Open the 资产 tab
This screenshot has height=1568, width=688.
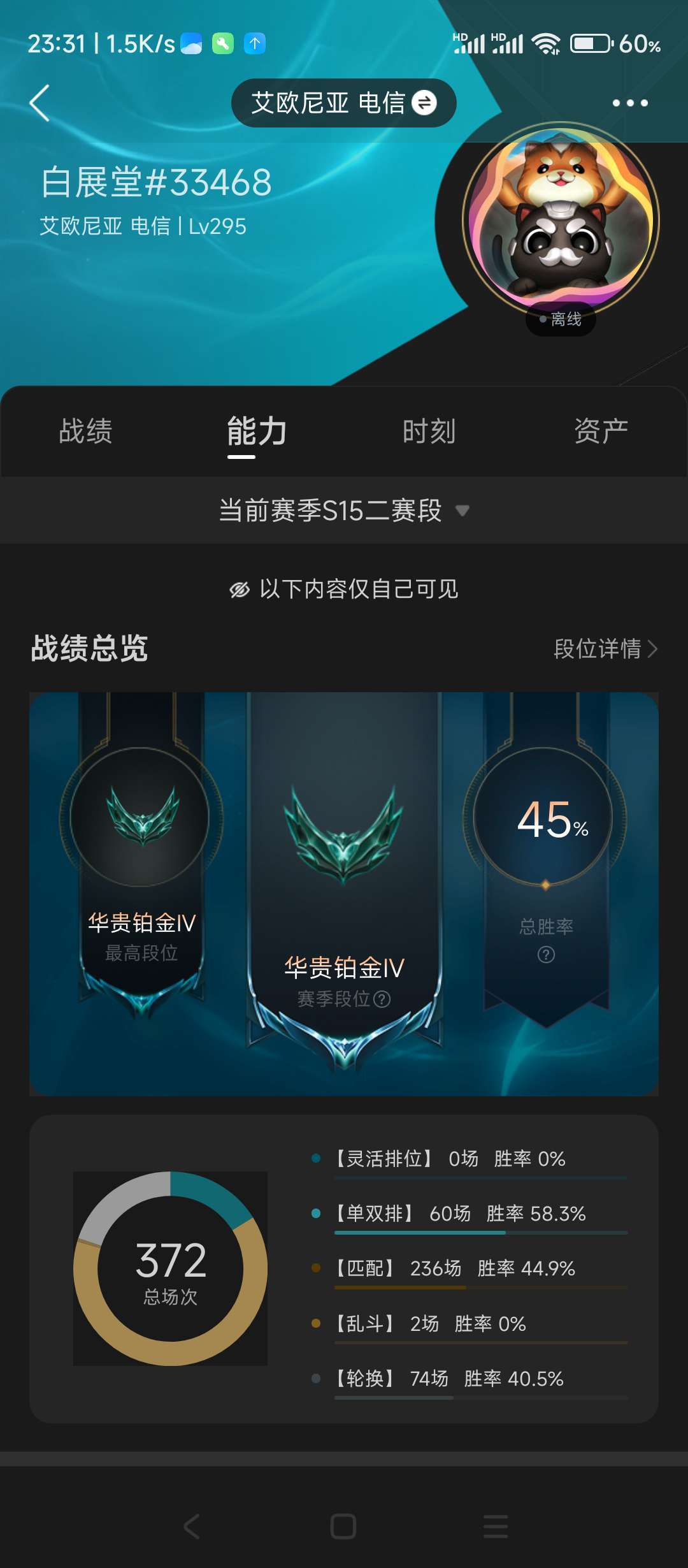click(601, 431)
